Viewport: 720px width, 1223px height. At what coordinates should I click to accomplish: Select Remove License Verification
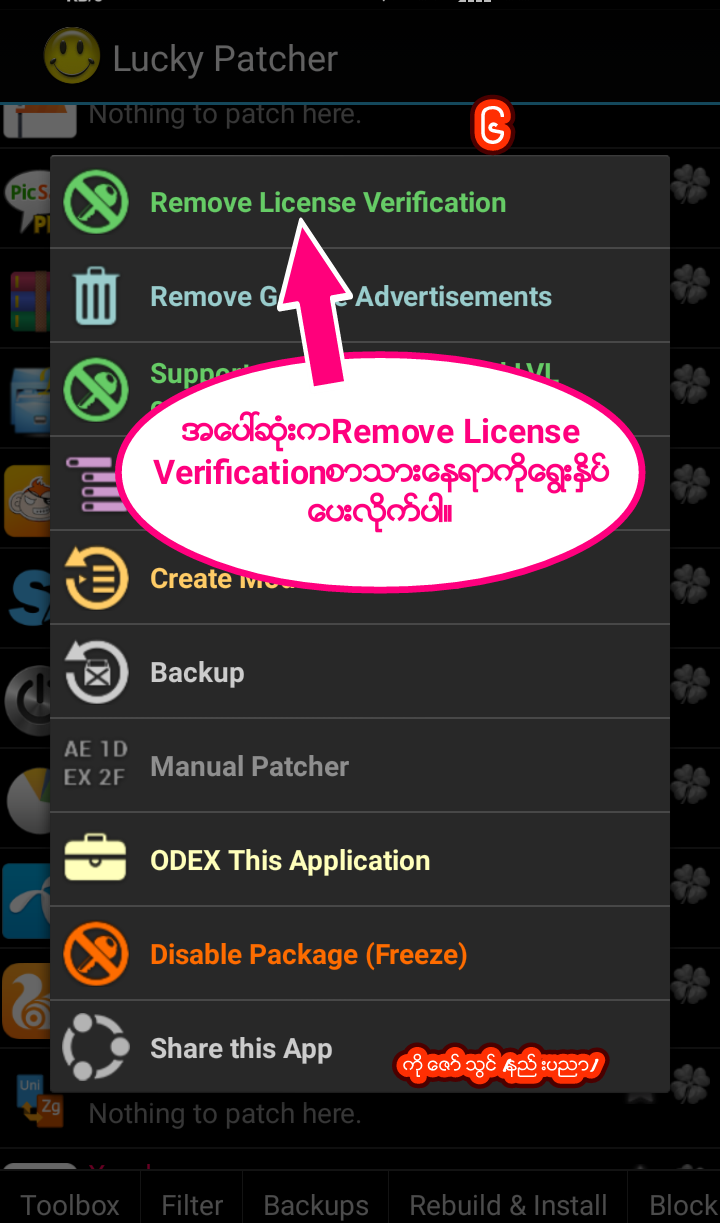coord(360,202)
